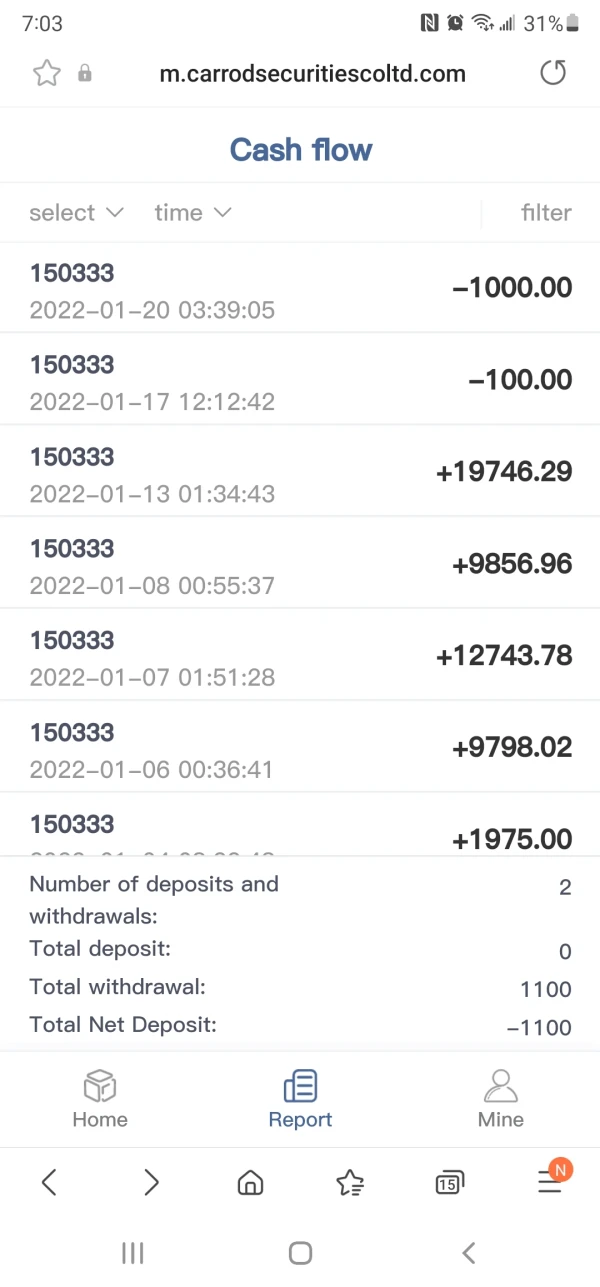Viewport: 600px width, 1287px height.
Task: Open the browser home page
Action: coord(250,1183)
